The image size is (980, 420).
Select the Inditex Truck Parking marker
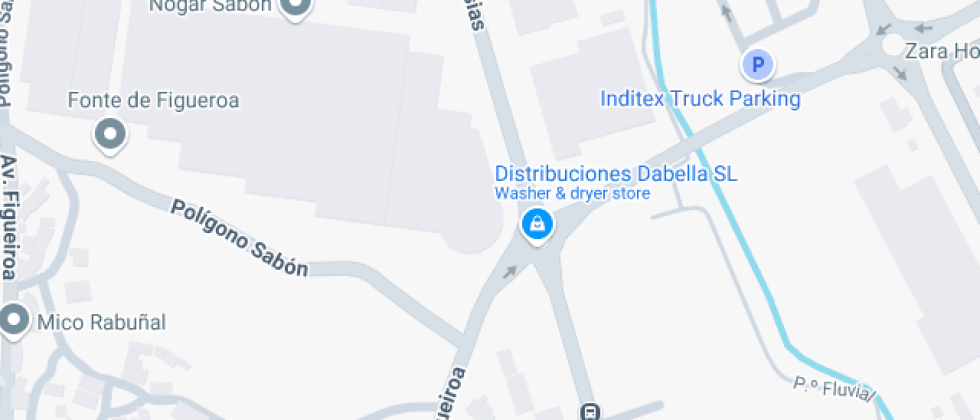tap(757, 66)
